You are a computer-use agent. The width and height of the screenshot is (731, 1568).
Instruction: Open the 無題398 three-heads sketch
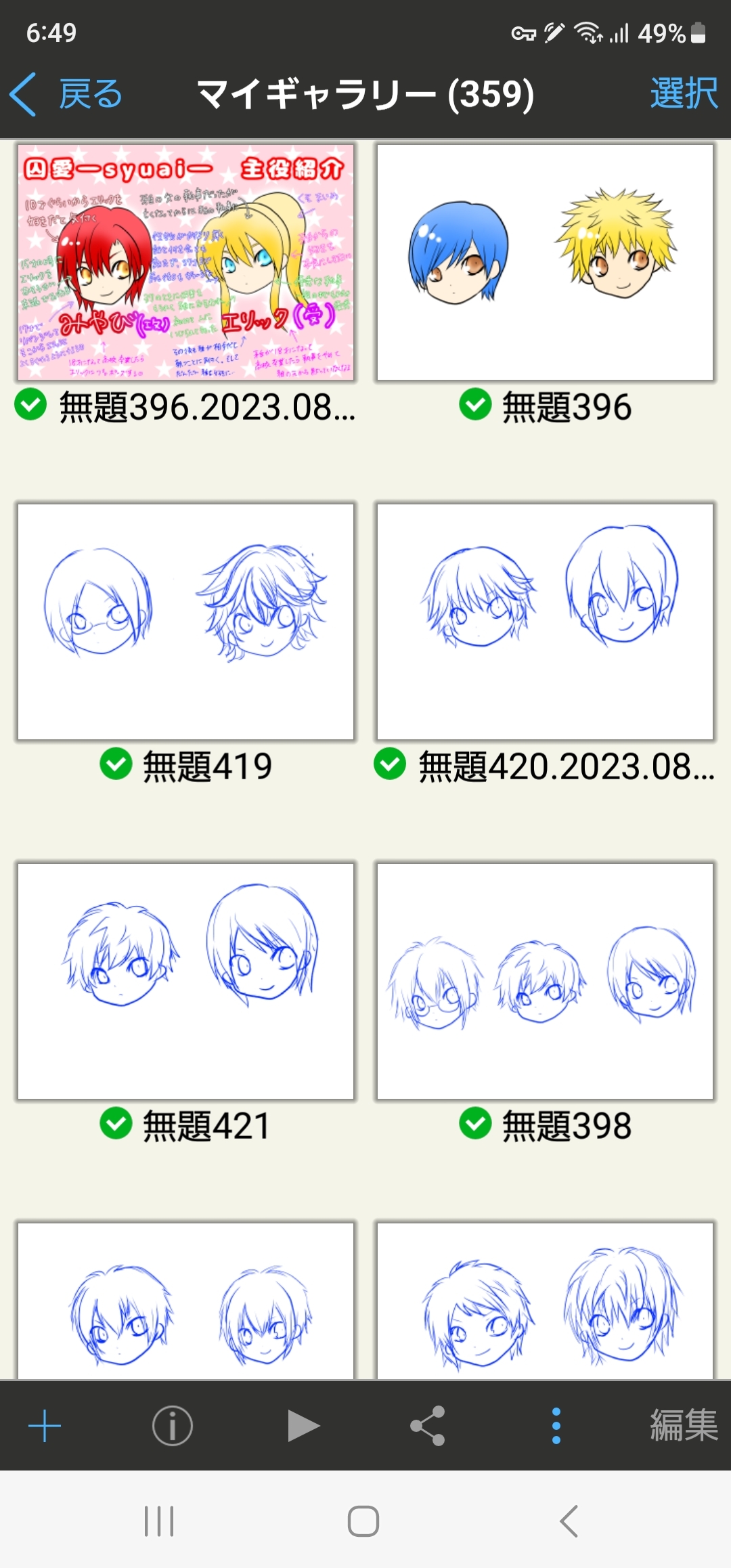[545, 980]
